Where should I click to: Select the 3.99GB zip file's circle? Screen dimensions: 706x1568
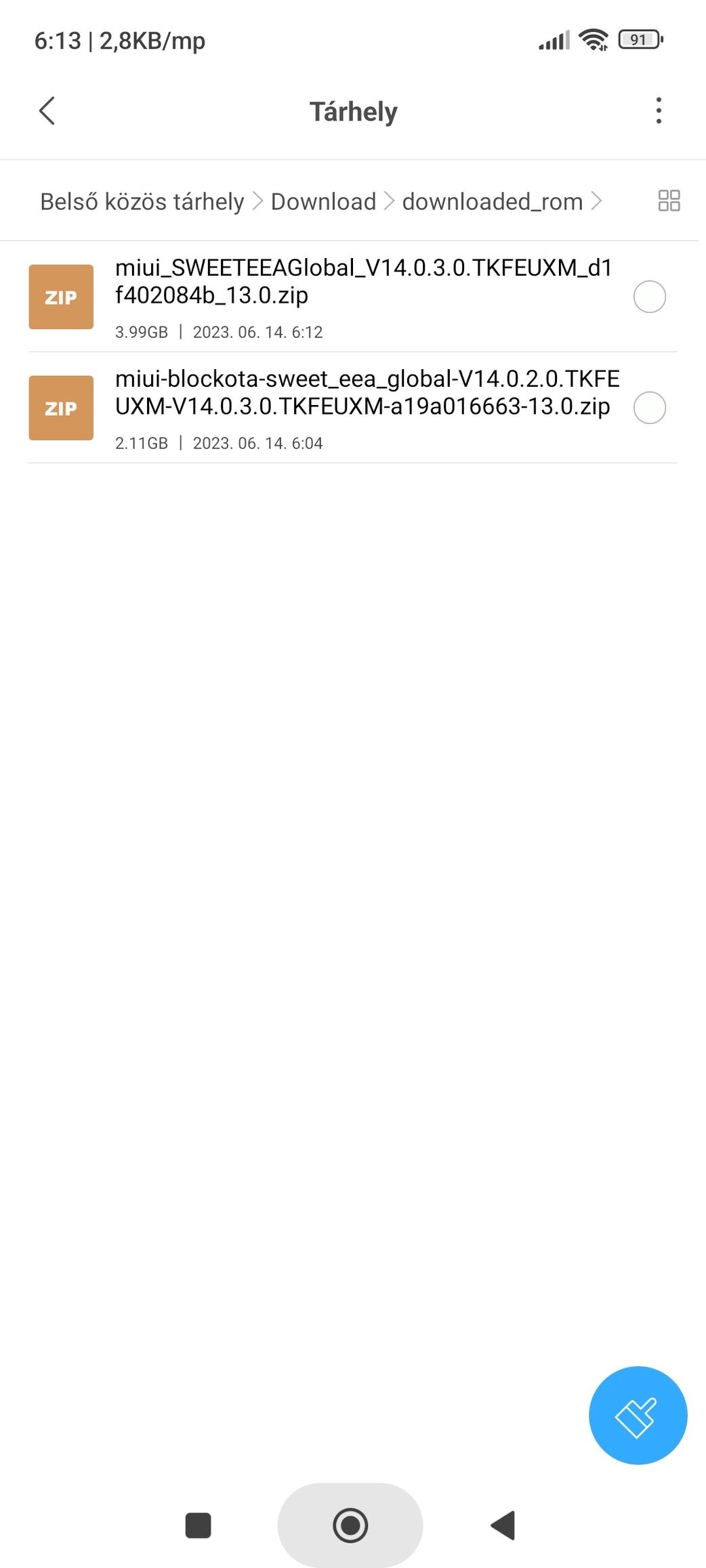(649, 297)
